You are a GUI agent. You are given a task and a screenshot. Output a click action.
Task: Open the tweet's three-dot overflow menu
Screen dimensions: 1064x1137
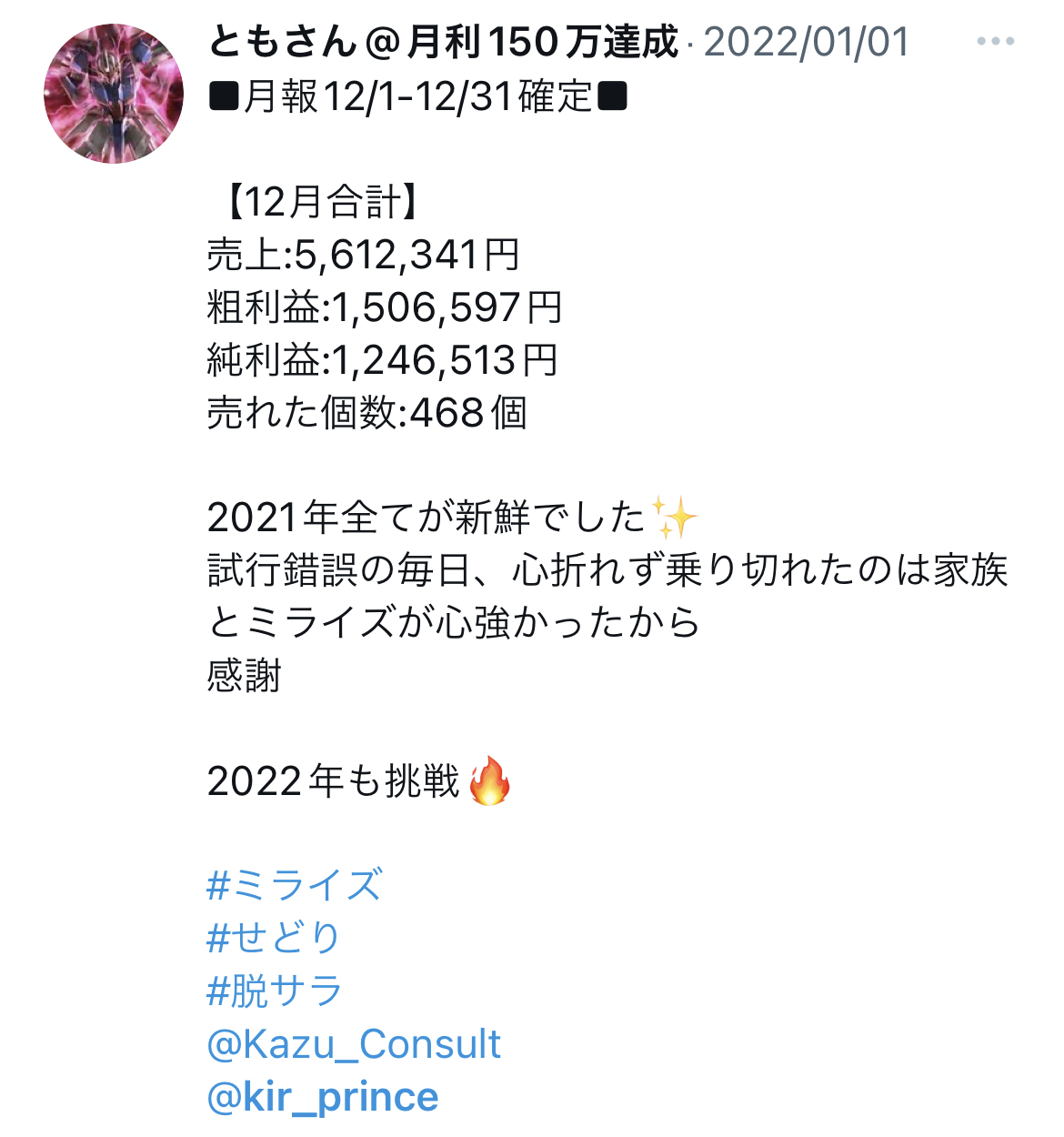pos(995,42)
